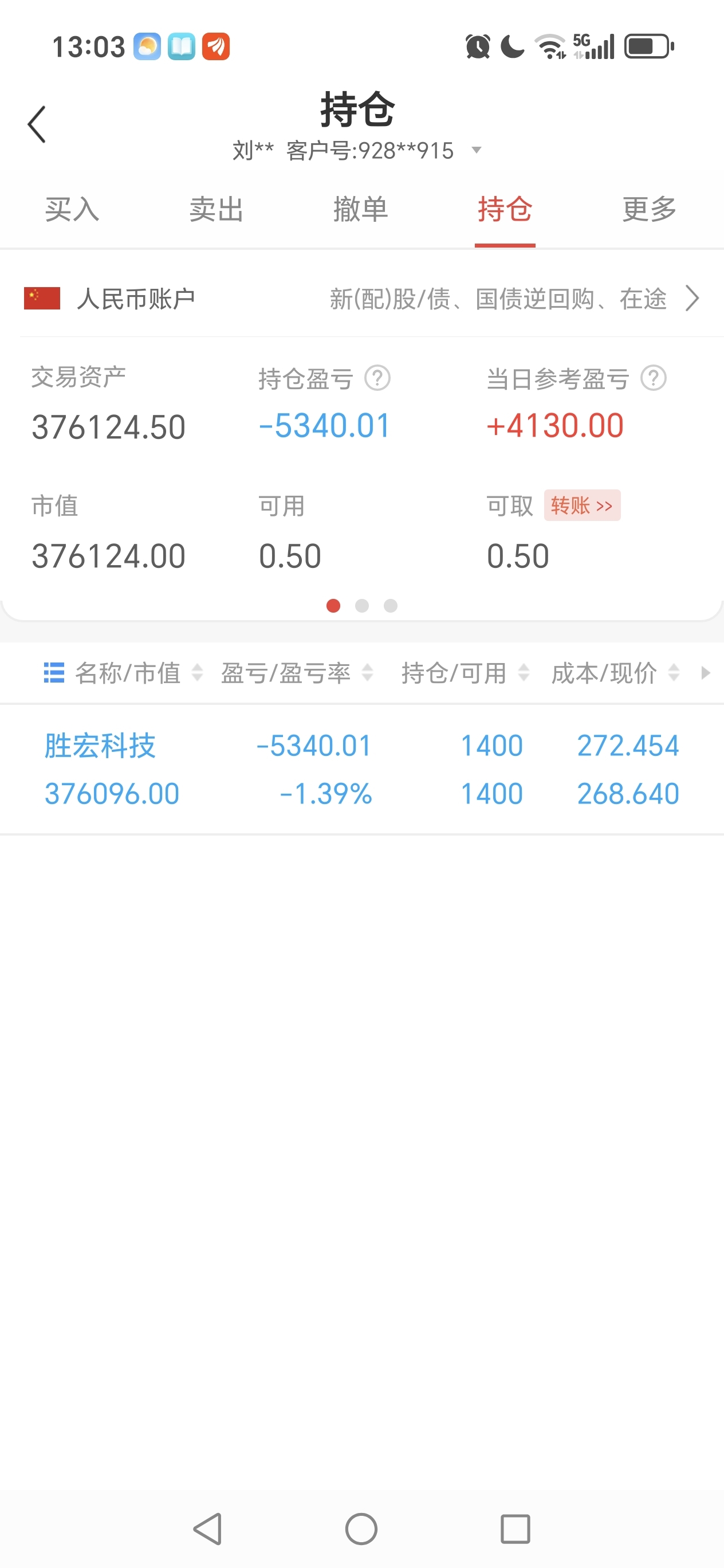Viewport: 724px width, 1568px height.
Task: Sort holdings by 盈亏/盈亏率
Action: (x=297, y=673)
